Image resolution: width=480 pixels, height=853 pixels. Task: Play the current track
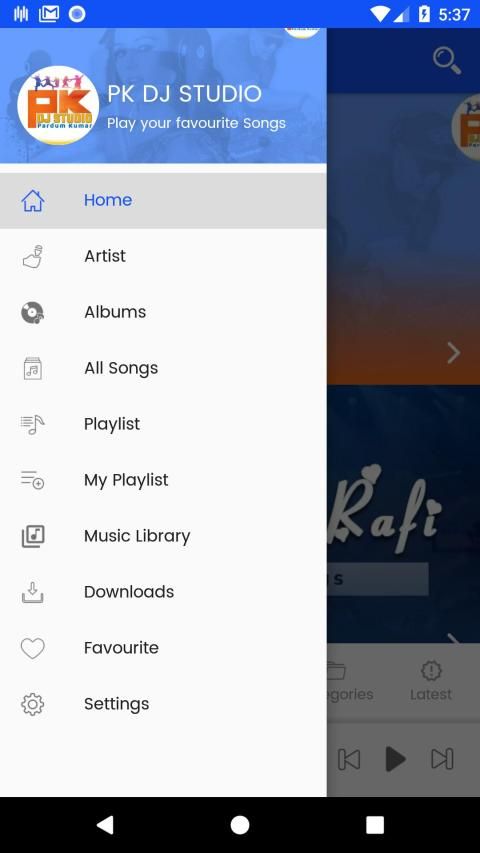point(396,759)
